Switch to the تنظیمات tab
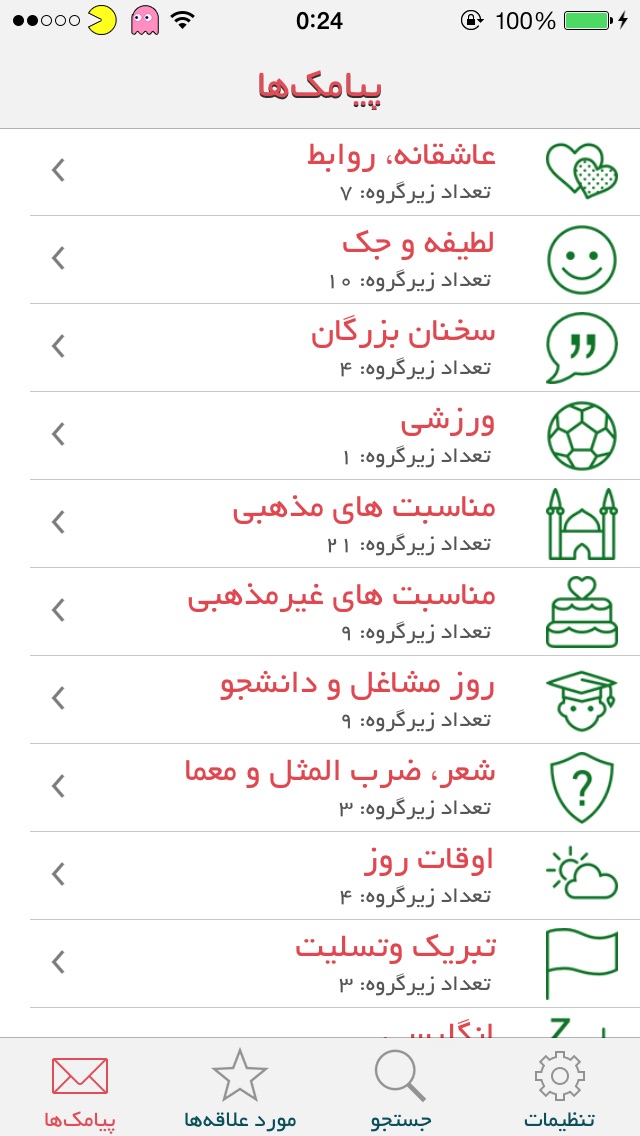 coord(560,1088)
